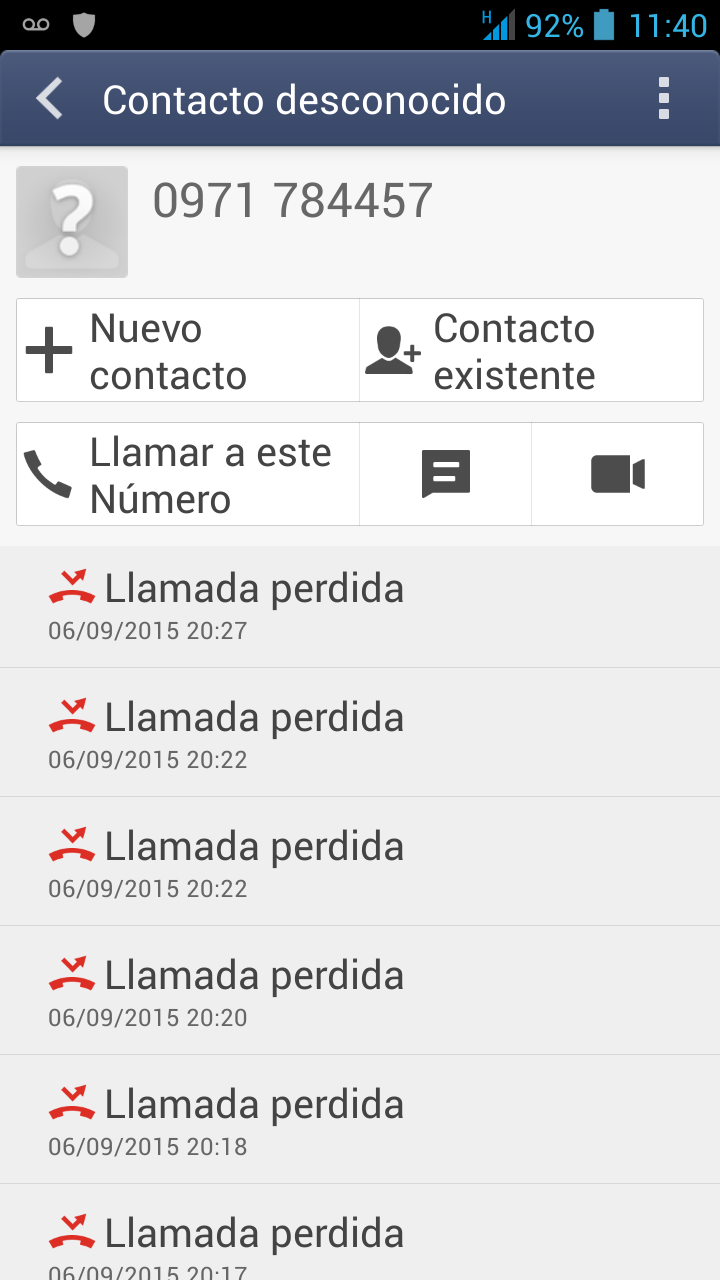Open the missed call from 20:20

[x=360, y=991]
